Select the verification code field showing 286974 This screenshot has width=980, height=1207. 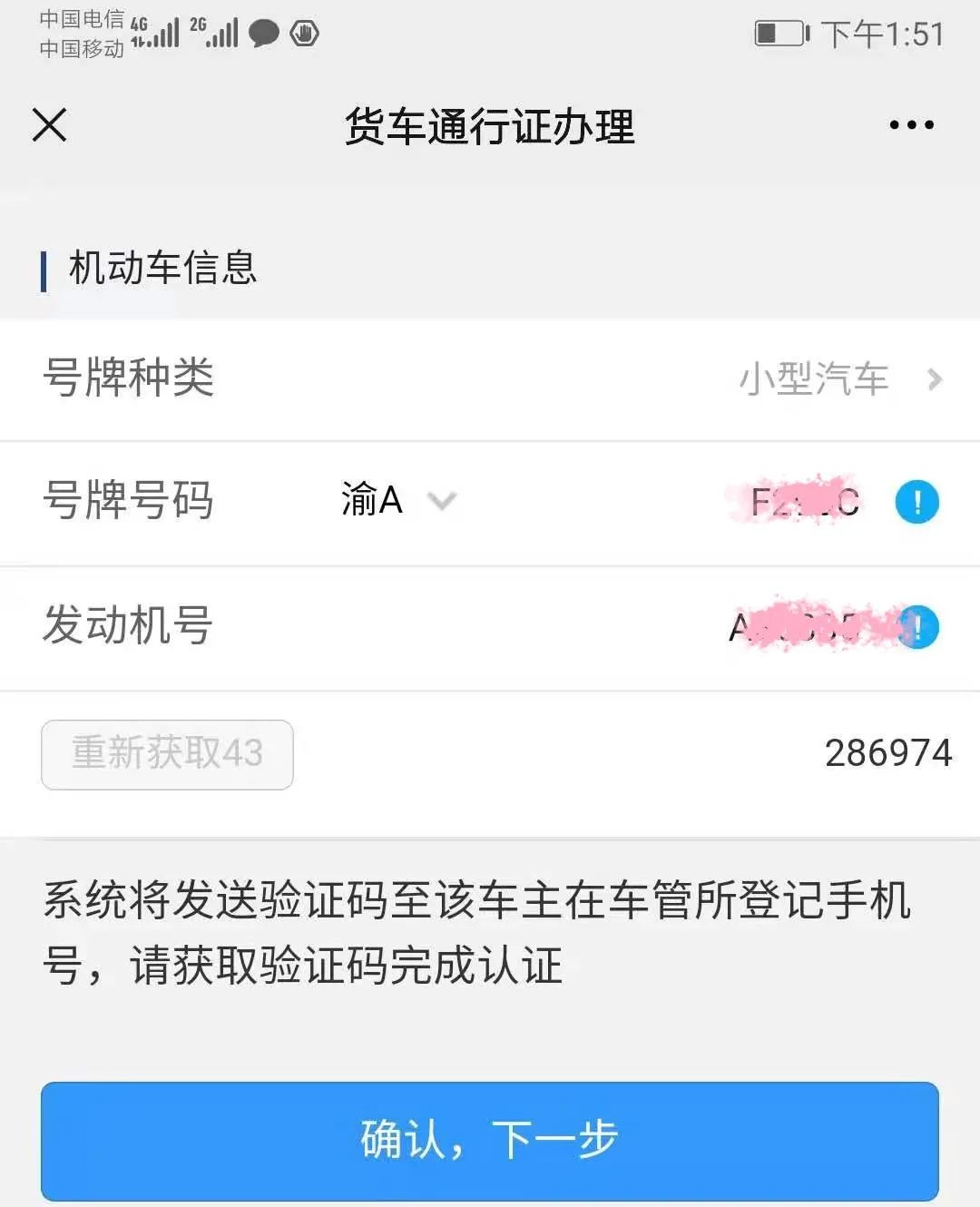click(x=888, y=753)
